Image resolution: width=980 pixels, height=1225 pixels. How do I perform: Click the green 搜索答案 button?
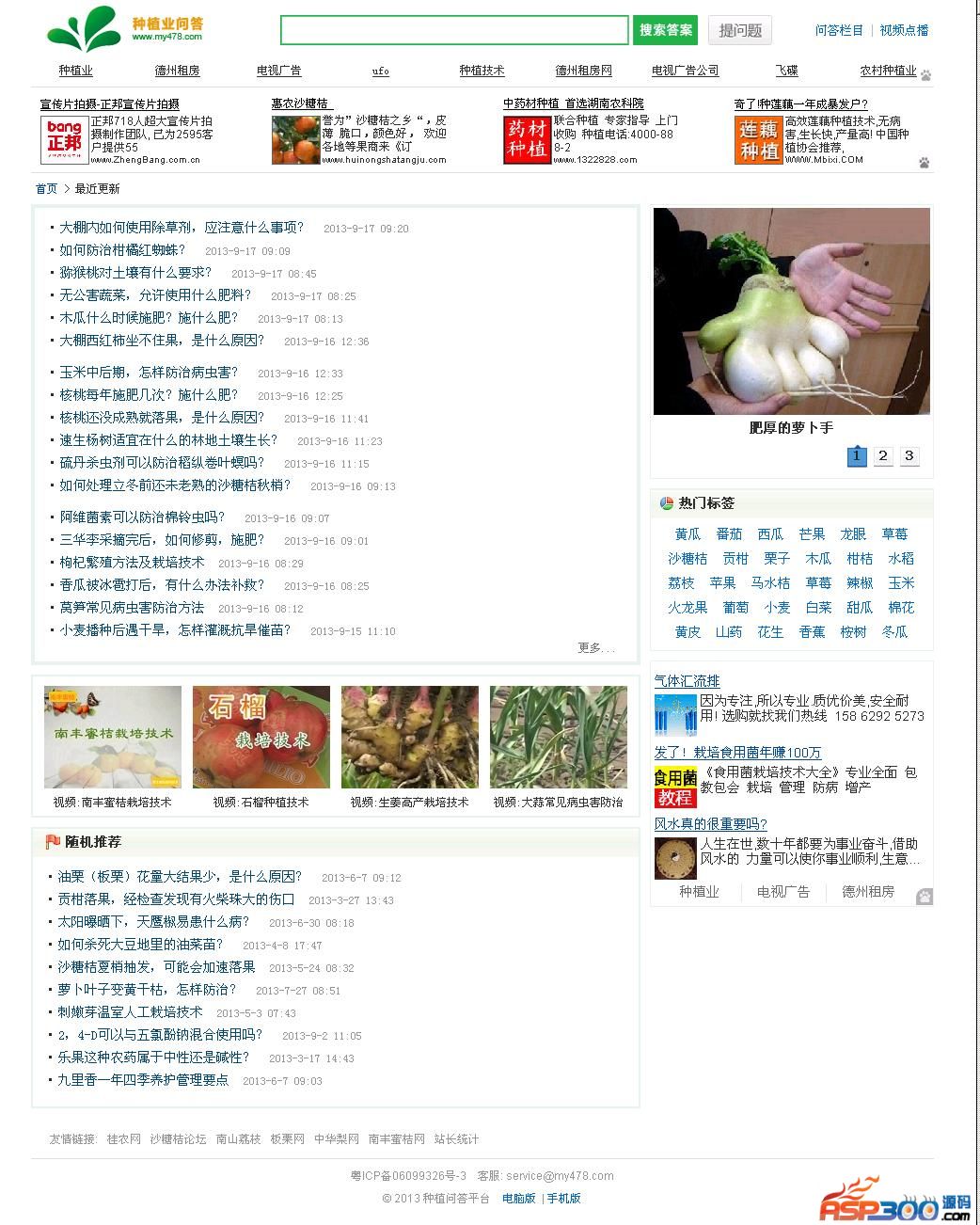(x=666, y=30)
